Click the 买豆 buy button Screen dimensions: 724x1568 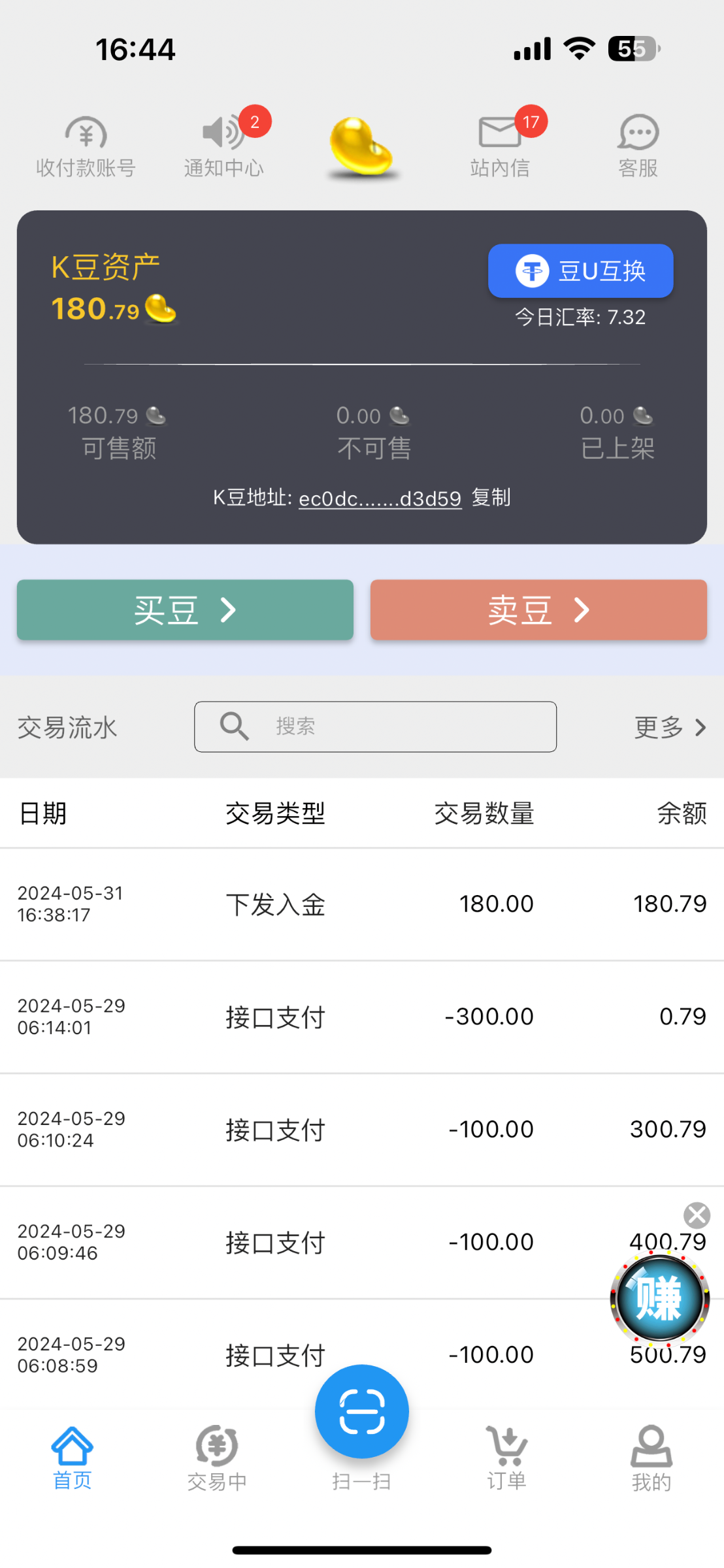coord(184,610)
